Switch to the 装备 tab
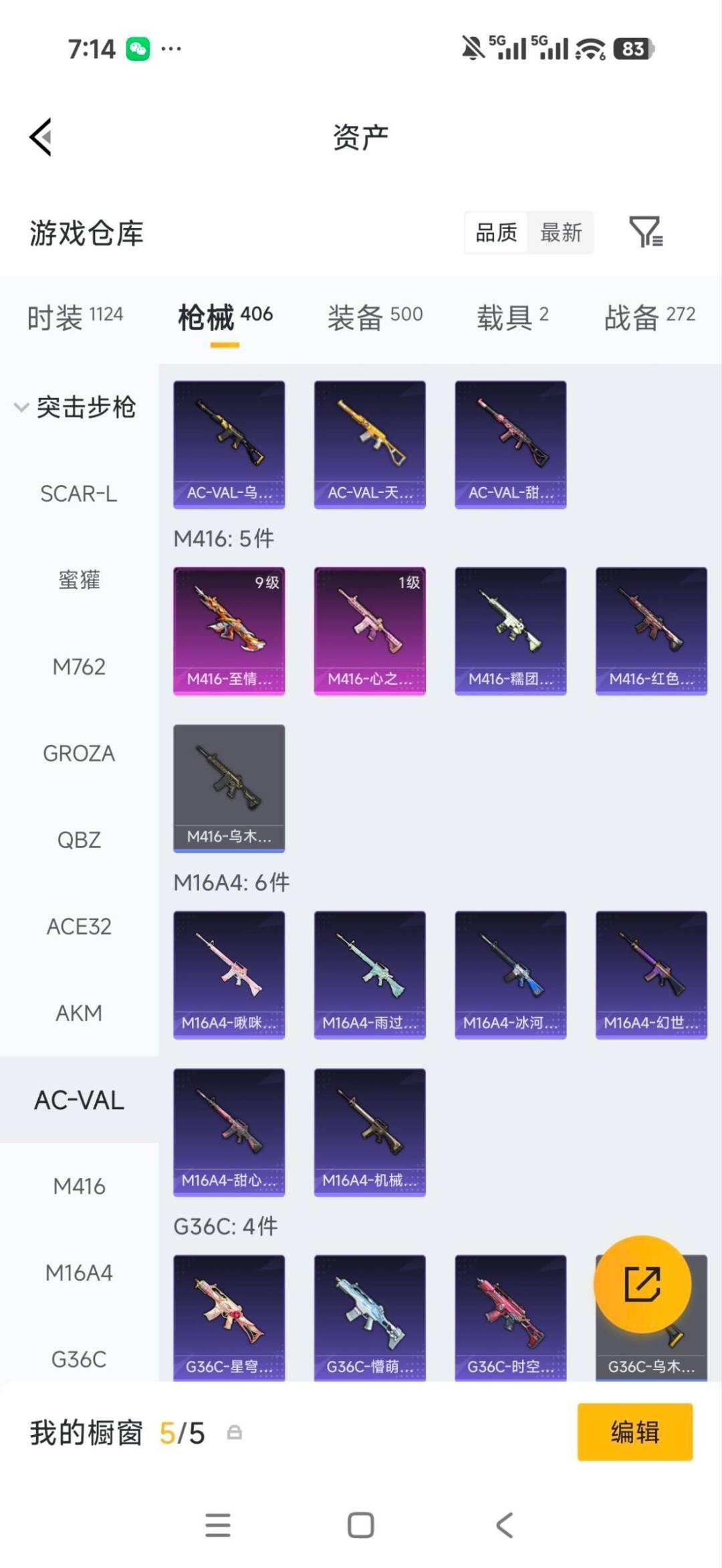Image resolution: width=722 pixels, height=1568 pixels. click(375, 317)
